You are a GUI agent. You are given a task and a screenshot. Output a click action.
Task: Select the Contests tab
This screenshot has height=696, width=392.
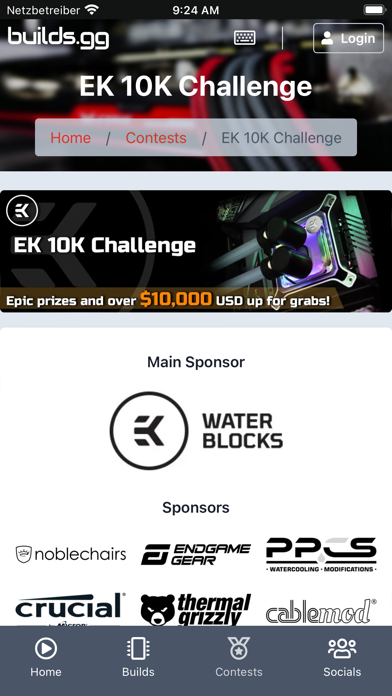tap(239, 657)
